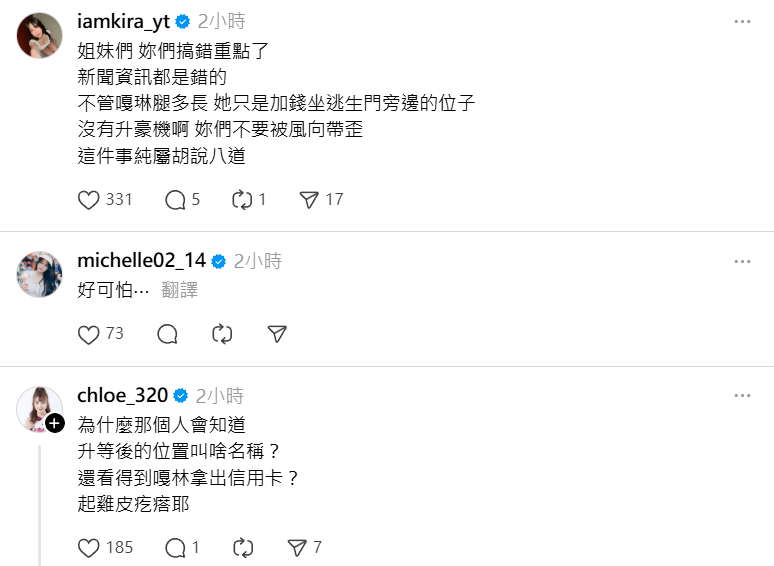Like iamkira_yt's post
Viewport: 774px width, 566px height.
coord(89,200)
